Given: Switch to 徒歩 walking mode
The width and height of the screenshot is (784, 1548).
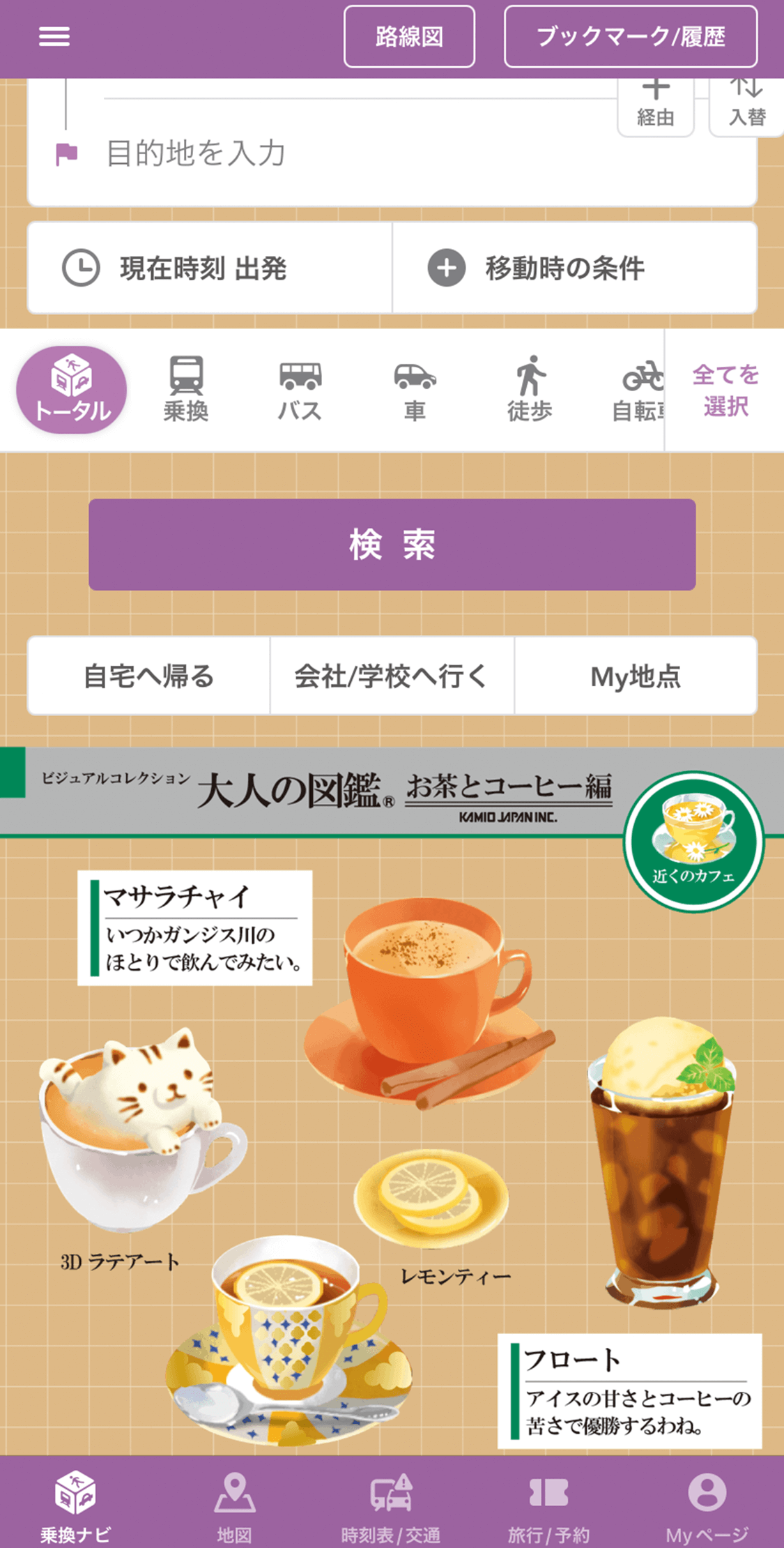Looking at the screenshot, I should point(530,390).
